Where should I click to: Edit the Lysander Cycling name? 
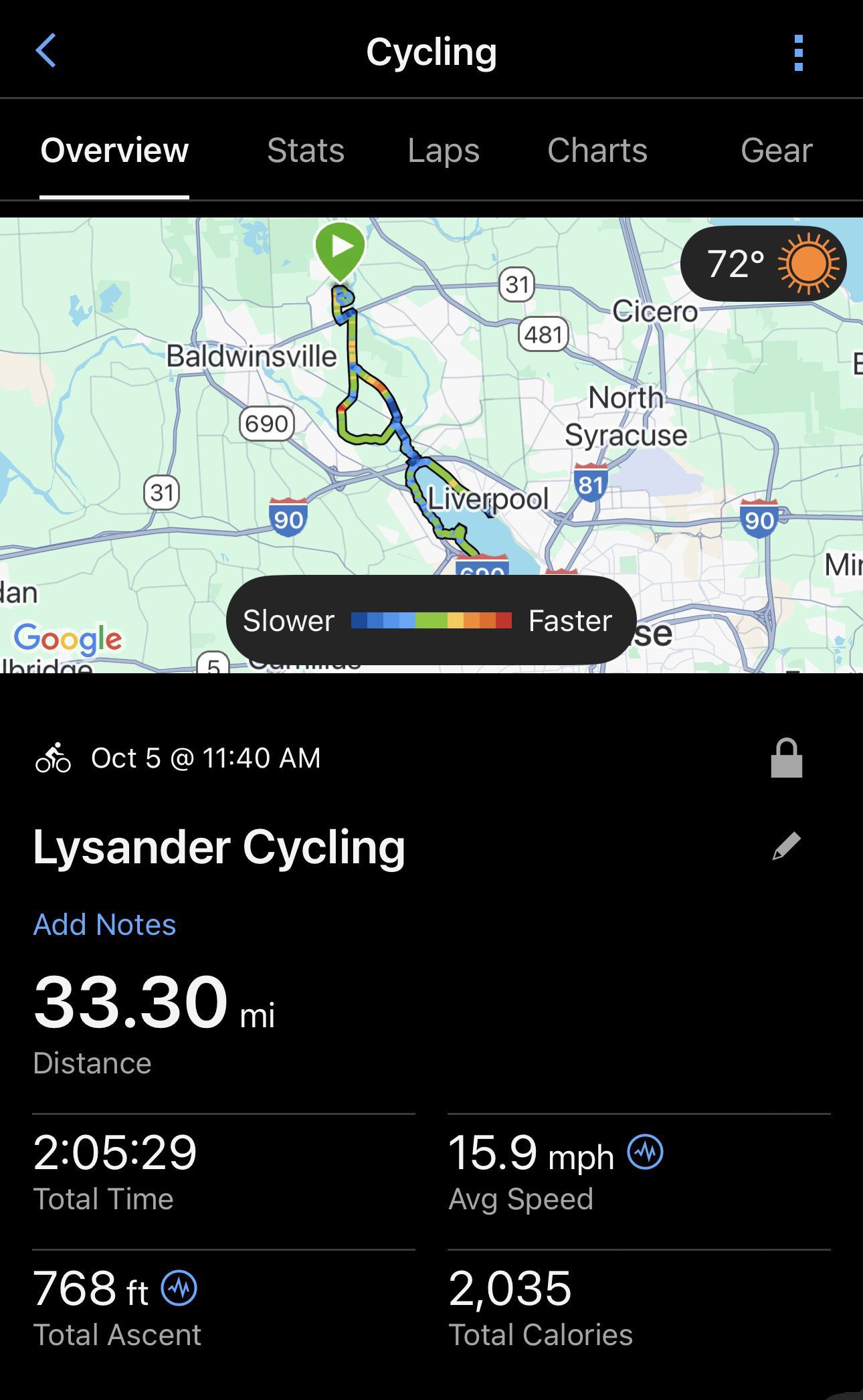click(x=786, y=846)
